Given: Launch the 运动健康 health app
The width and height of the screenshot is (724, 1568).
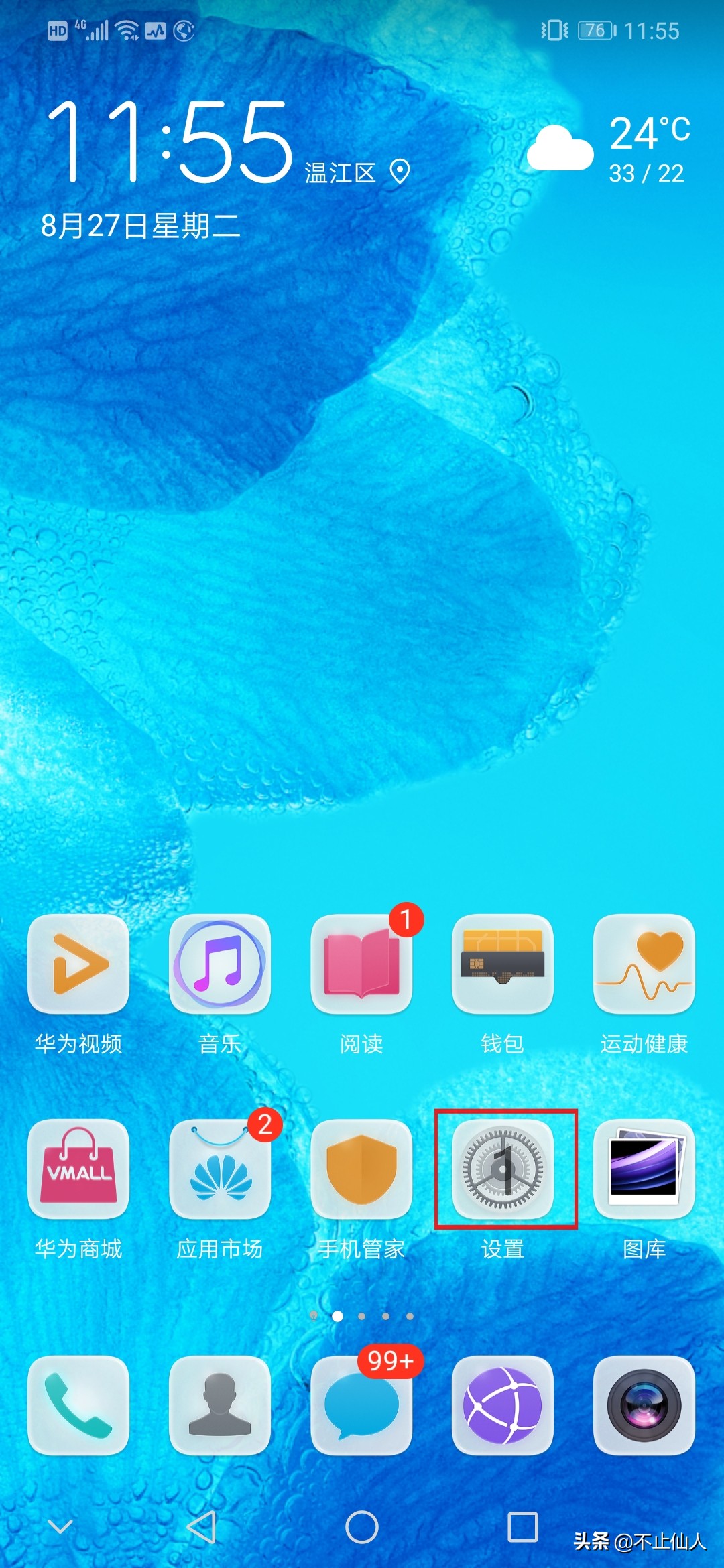Looking at the screenshot, I should click(x=644, y=964).
